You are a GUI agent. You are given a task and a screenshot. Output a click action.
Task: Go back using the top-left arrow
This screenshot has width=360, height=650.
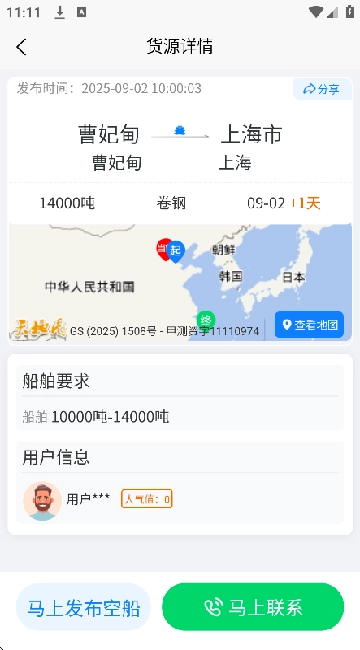click(21, 47)
